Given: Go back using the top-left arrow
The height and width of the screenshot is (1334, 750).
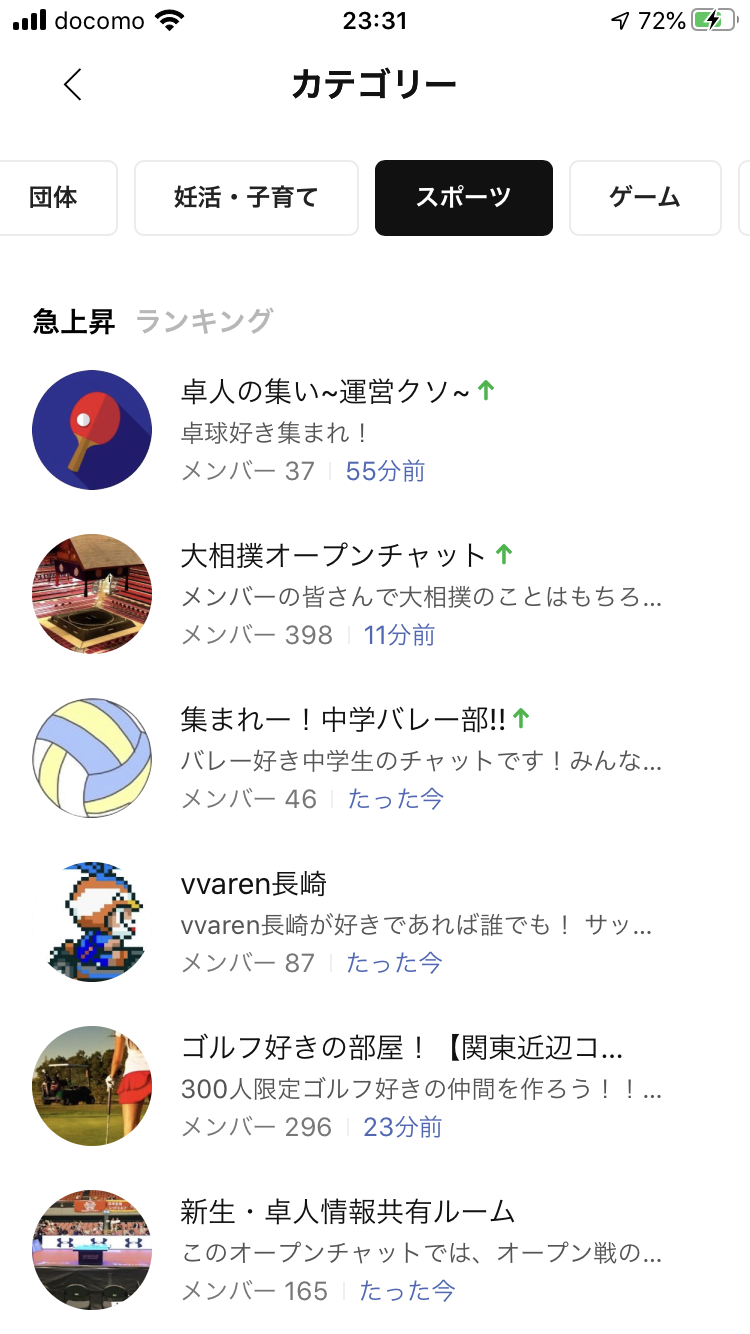Looking at the screenshot, I should click(x=72, y=84).
